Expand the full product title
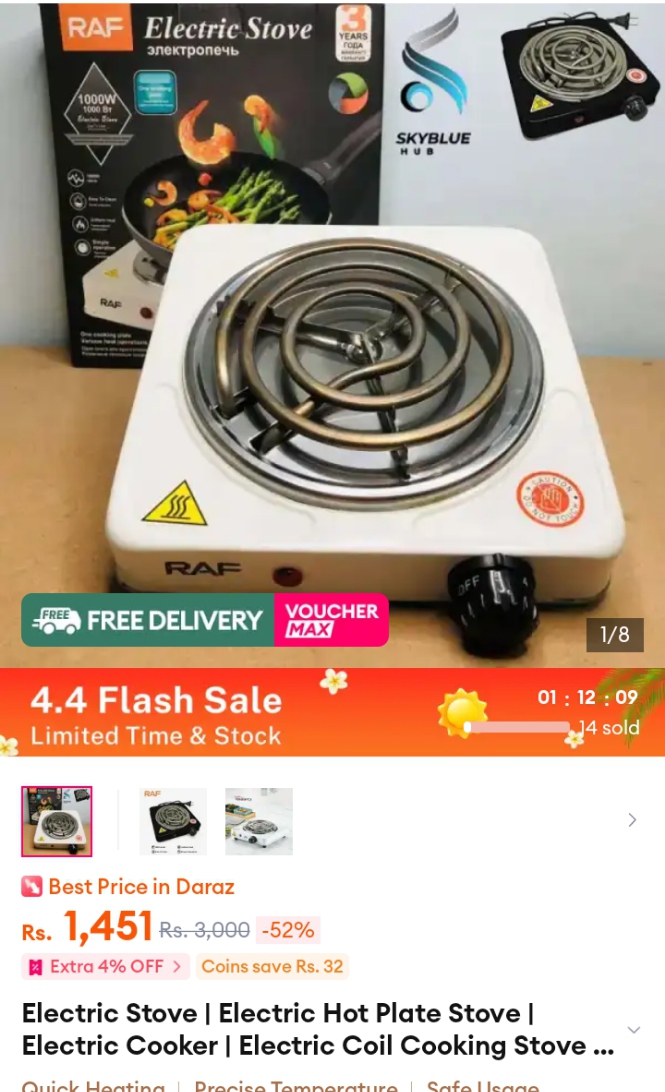Viewport: 665px width, 1092px height. [x=634, y=1030]
